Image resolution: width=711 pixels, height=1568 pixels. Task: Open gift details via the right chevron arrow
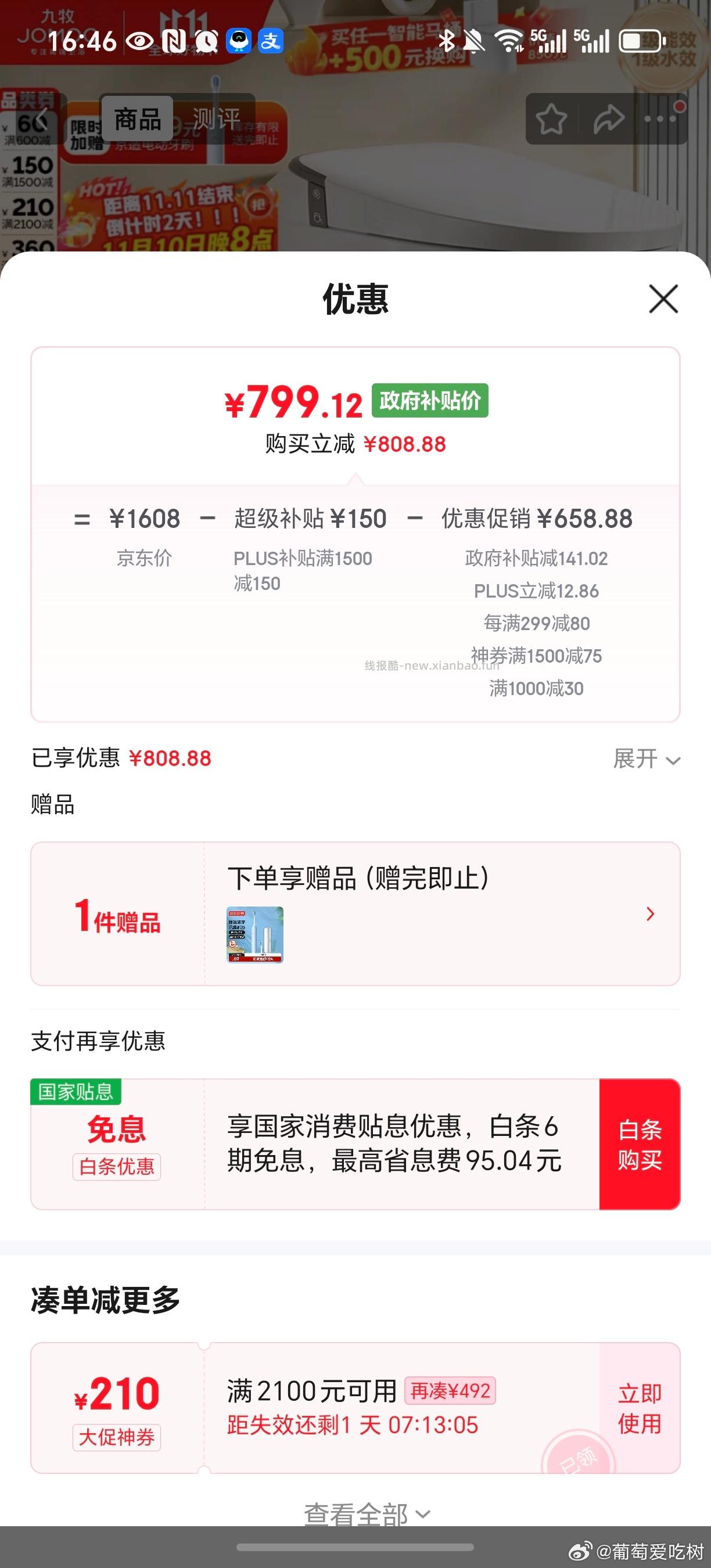point(651,914)
